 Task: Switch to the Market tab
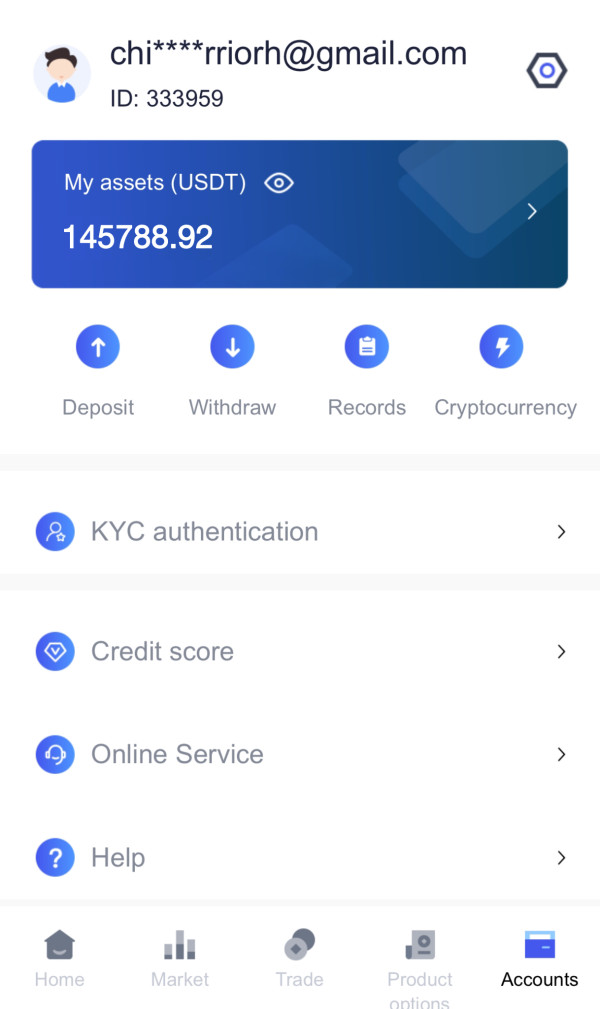coord(180,959)
